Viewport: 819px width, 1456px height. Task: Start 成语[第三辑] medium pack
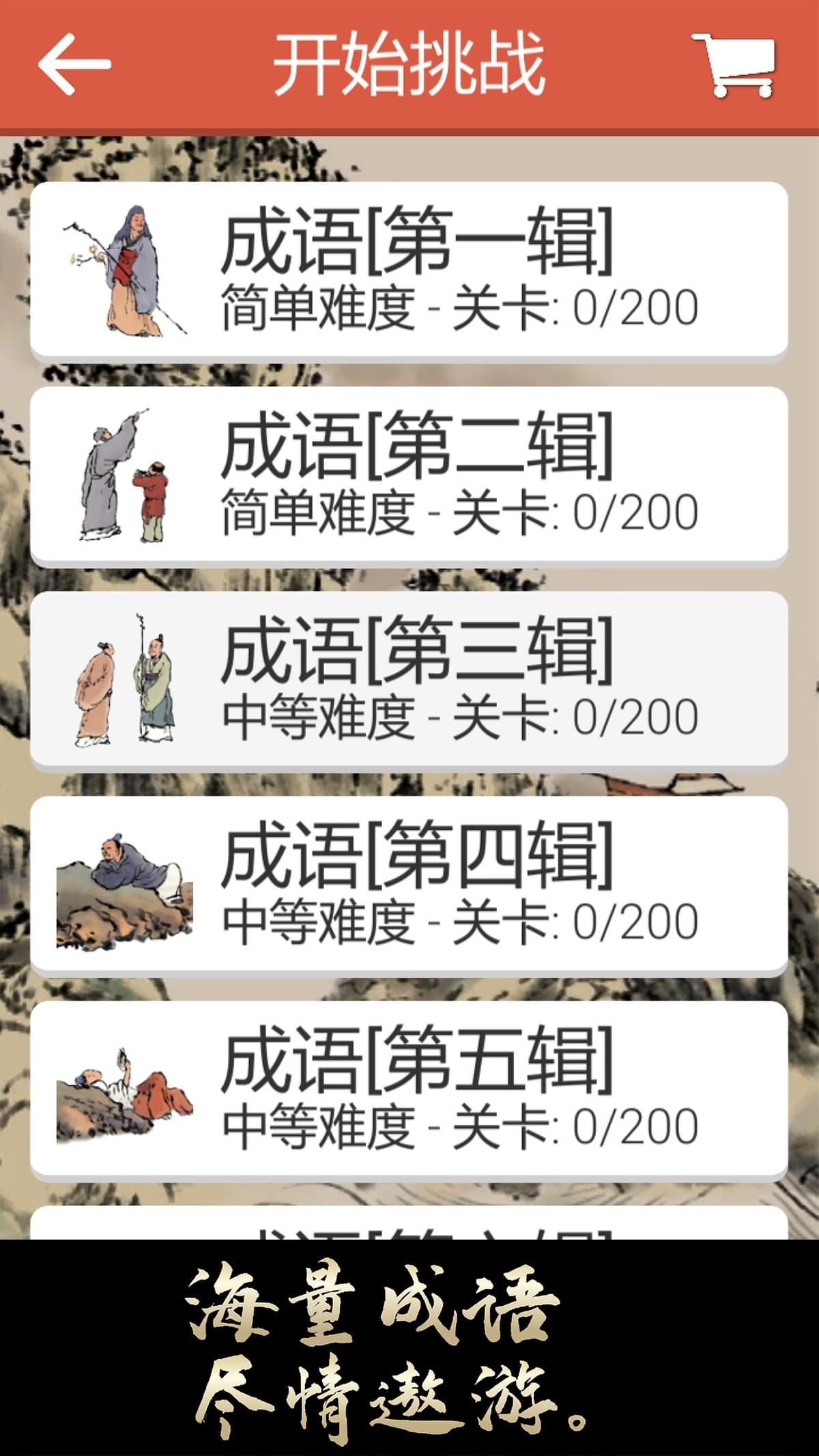click(x=409, y=679)
